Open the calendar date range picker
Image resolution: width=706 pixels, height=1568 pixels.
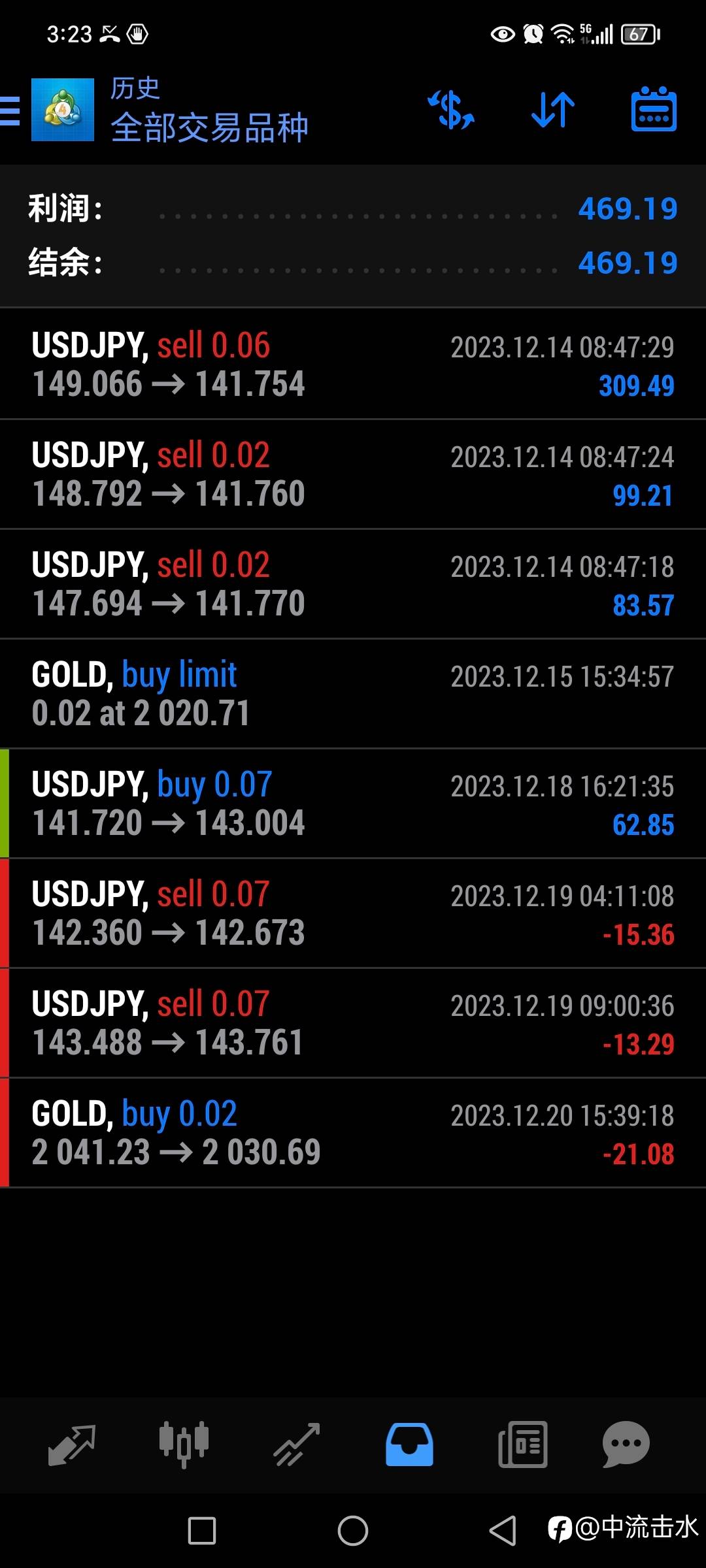pyautogui.click(x=654, y=110)
